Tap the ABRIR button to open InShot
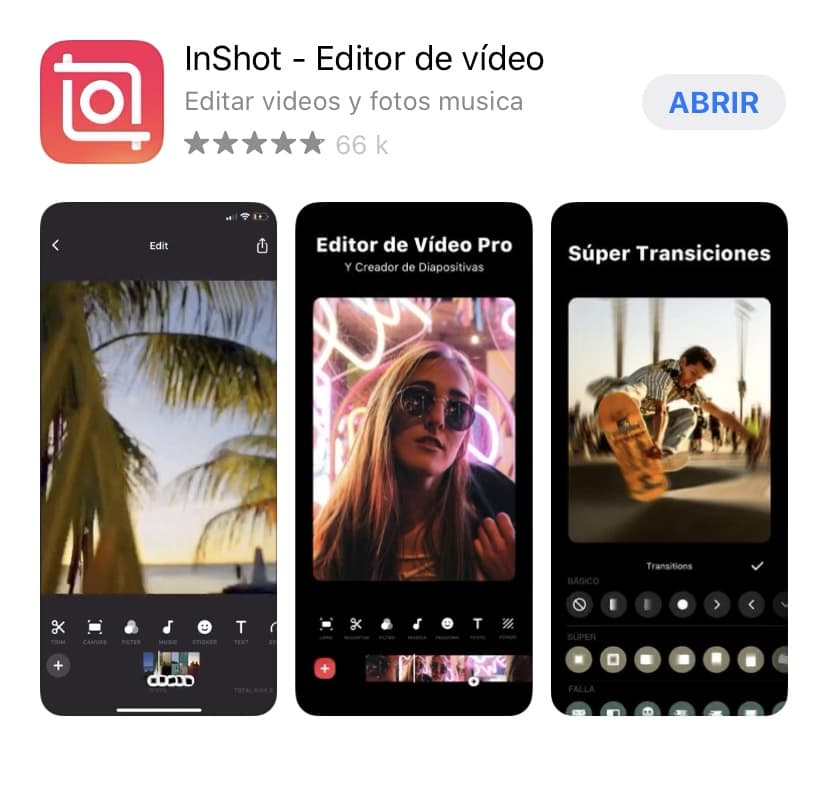The image size is (828, 803). tap(713, 102)
